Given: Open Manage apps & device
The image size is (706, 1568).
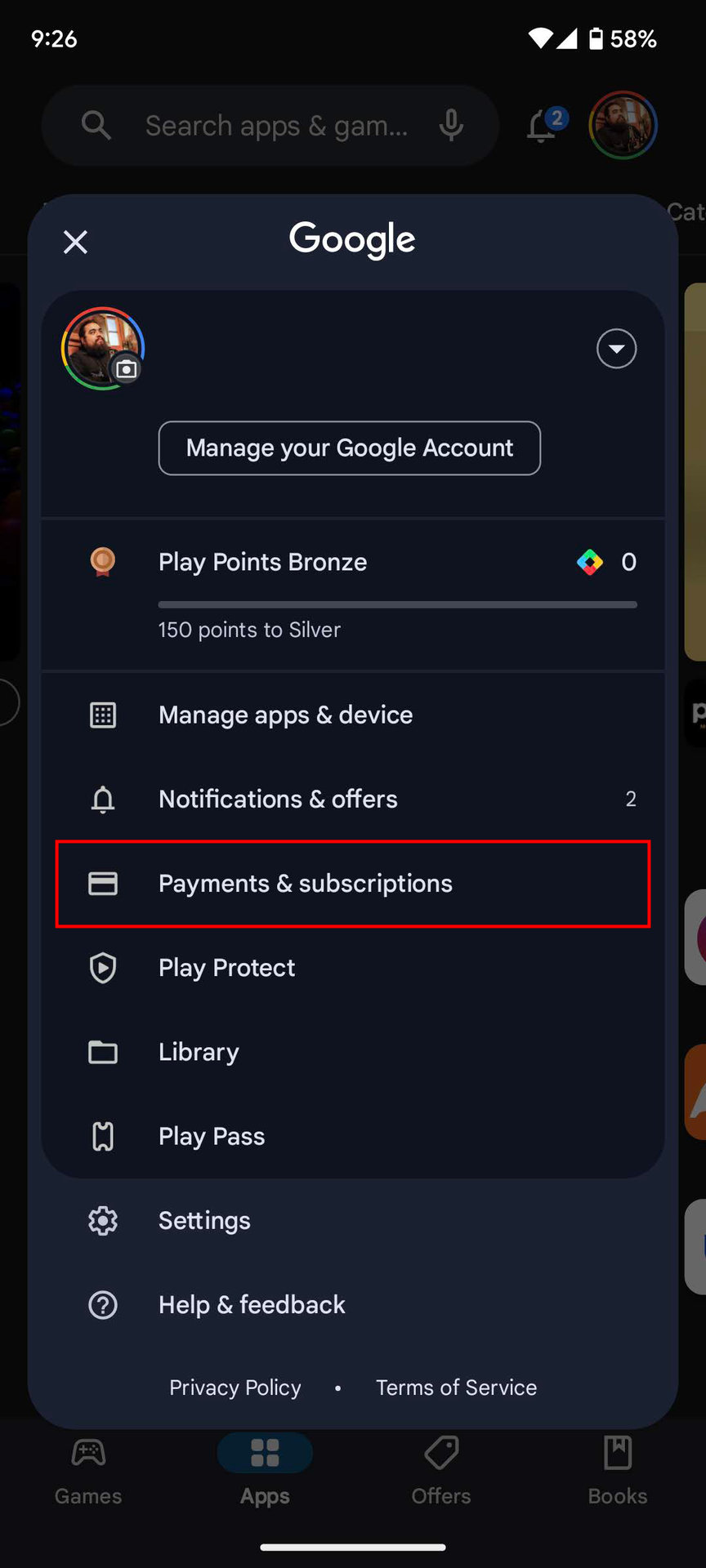Looking at the screenshot, I should point(285,715).
